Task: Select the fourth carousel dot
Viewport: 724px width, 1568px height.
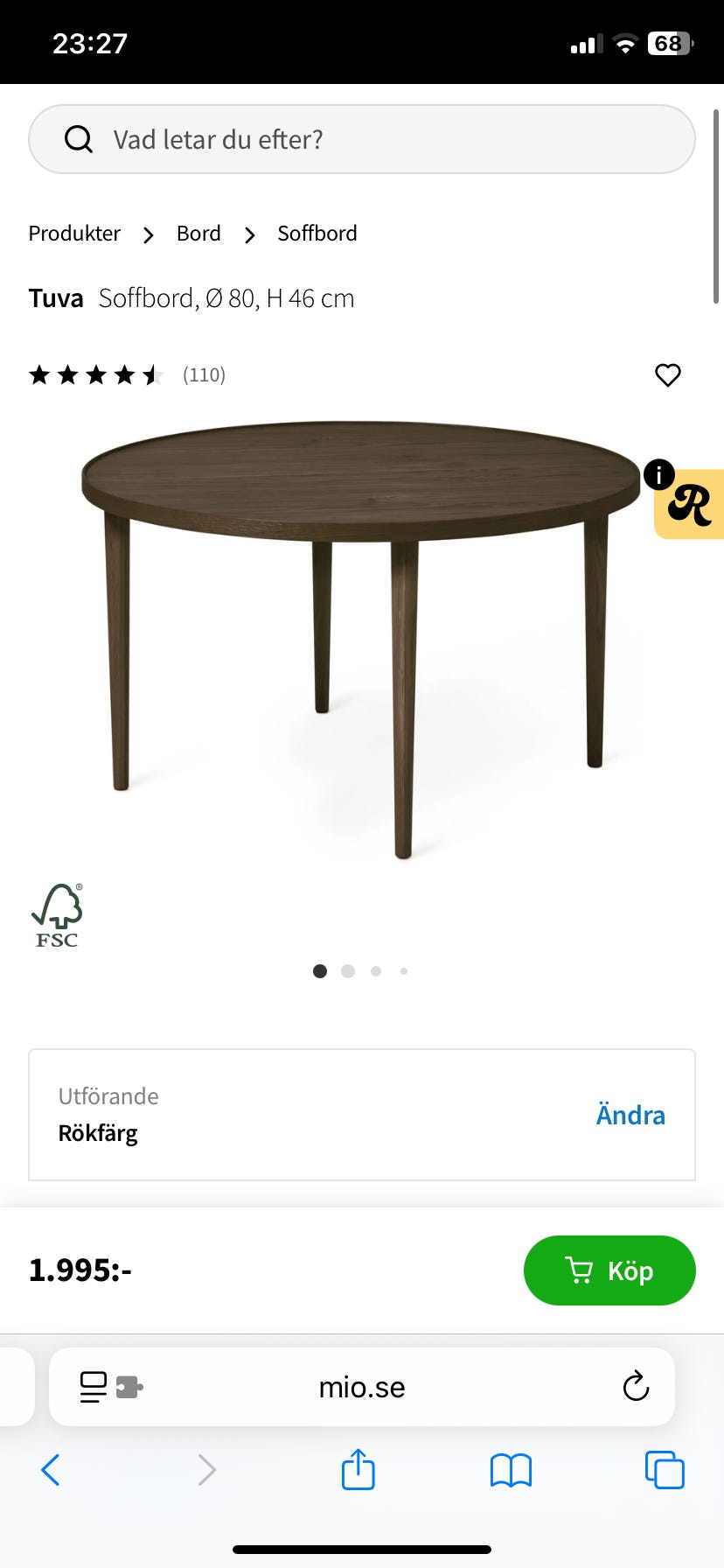Action: pyautogui.click(x=404, y=970)
